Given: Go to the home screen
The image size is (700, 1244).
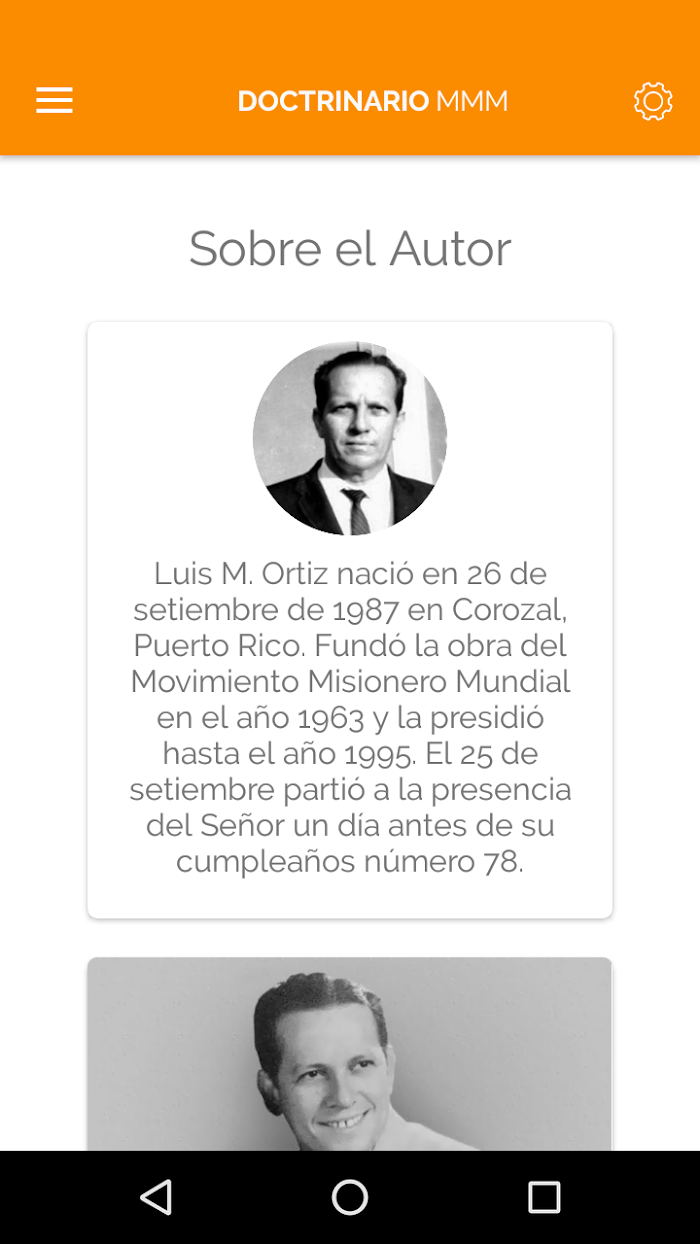Looking at the screenshot, I should 350,1197.
